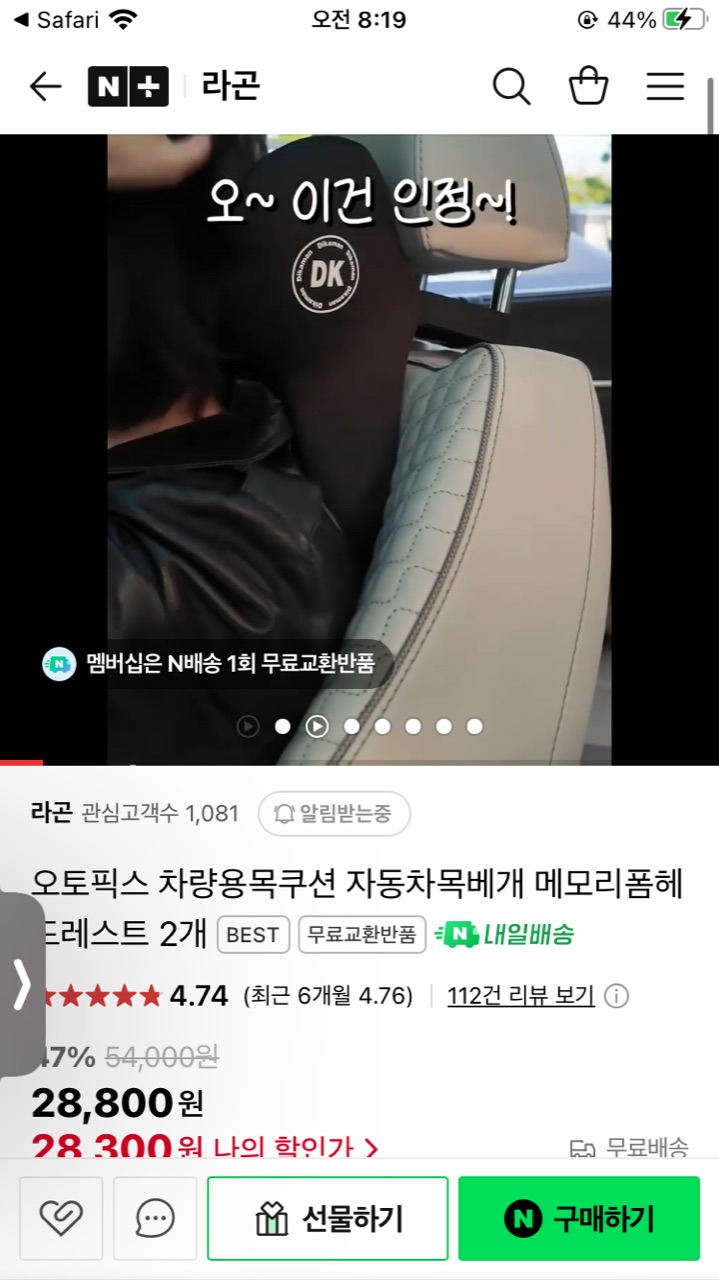Search within the store
719x1280 pixels.
(511, 87)
